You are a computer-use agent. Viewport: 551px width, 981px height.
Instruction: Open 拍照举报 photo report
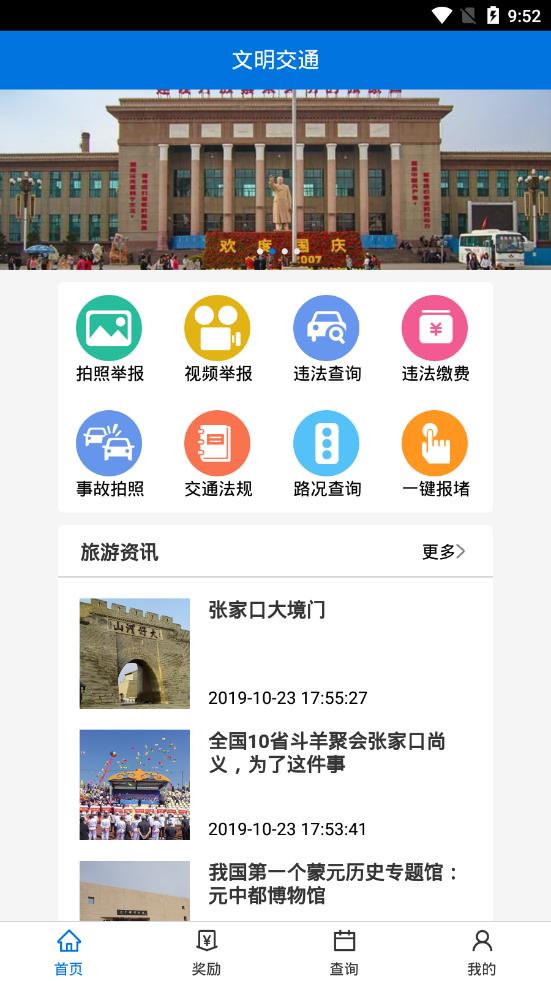point(109,338)
